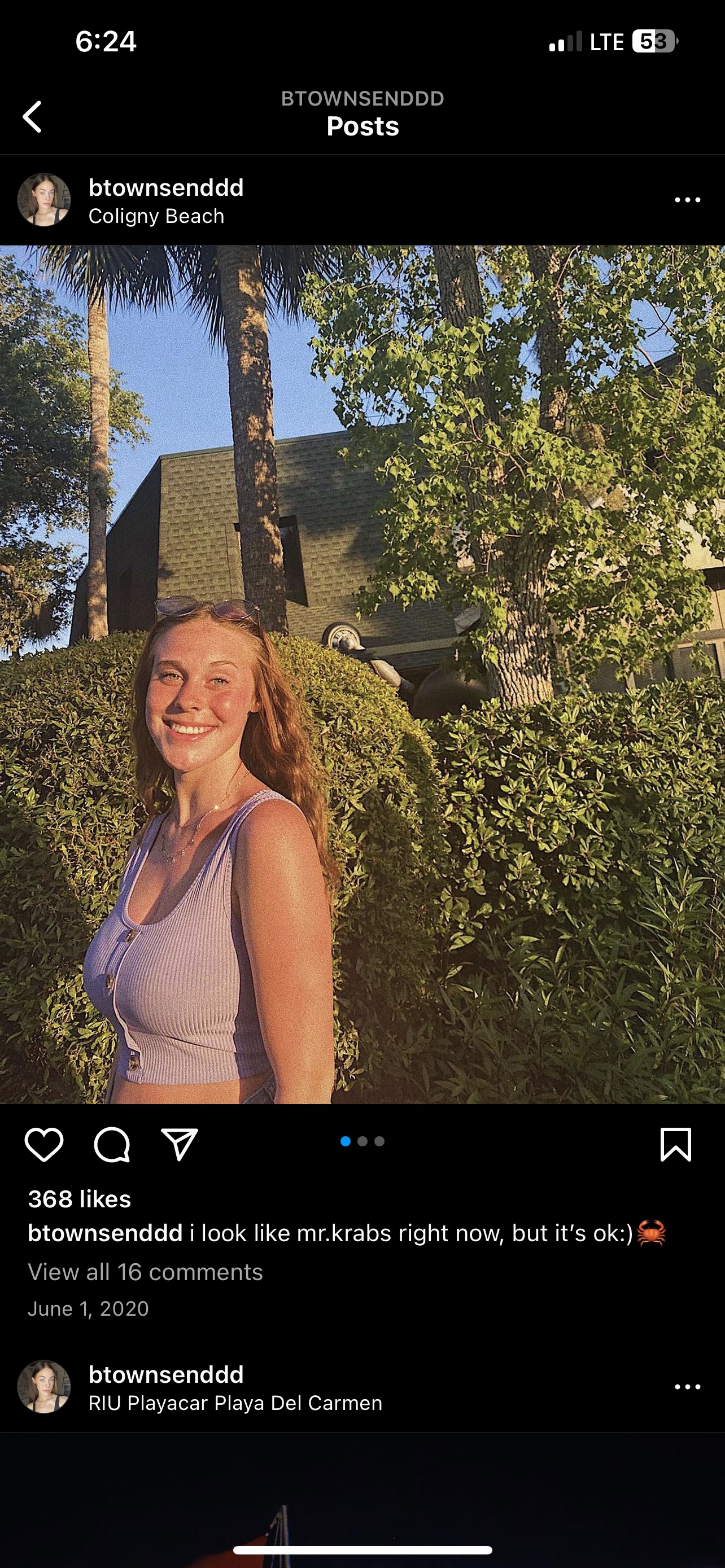Viewport: 725px width, 1568px height.
Task: Open the profile picture beside the Coligny Beach post
Action: pyautogui.click(x=44, y=200)
